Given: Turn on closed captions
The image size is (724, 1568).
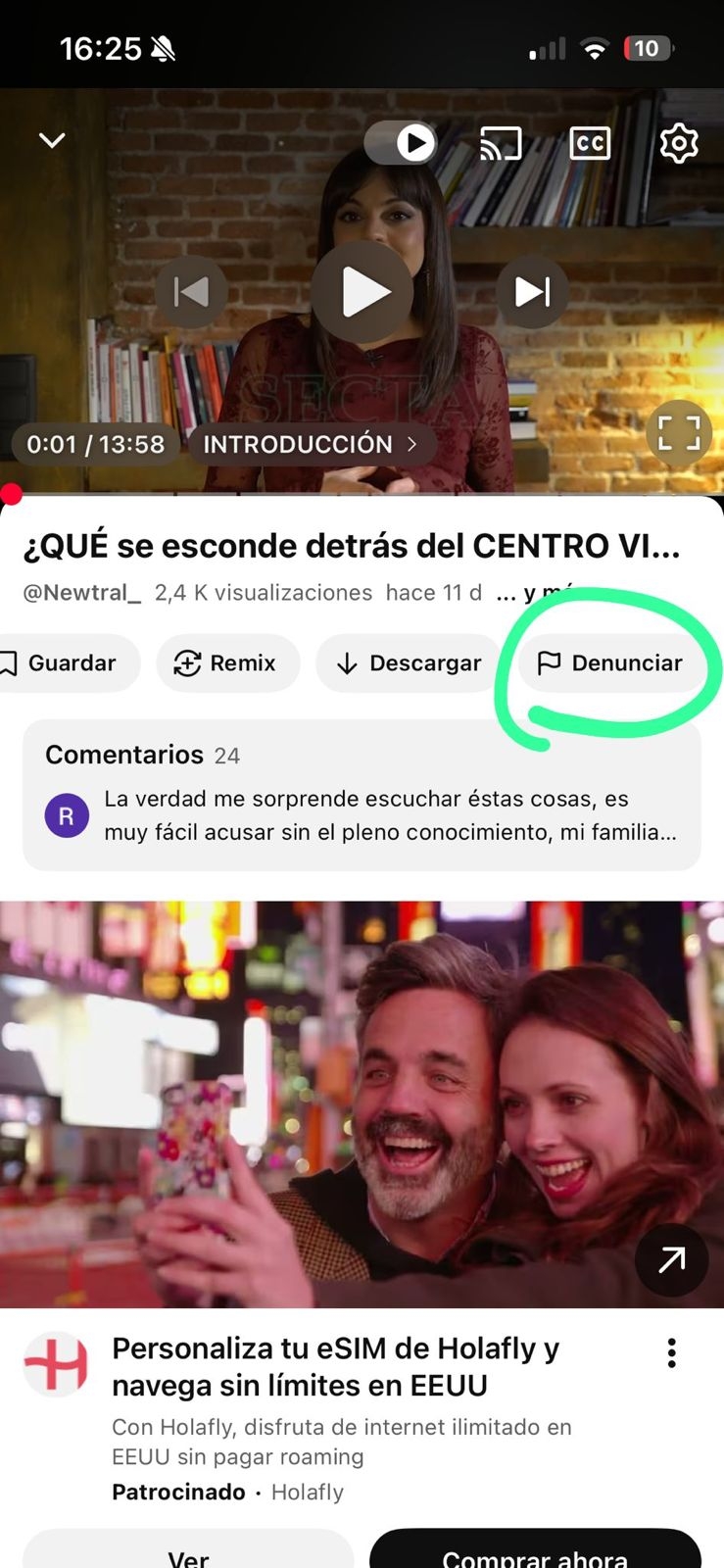Looking at the screenshot, I should point(590,143).
